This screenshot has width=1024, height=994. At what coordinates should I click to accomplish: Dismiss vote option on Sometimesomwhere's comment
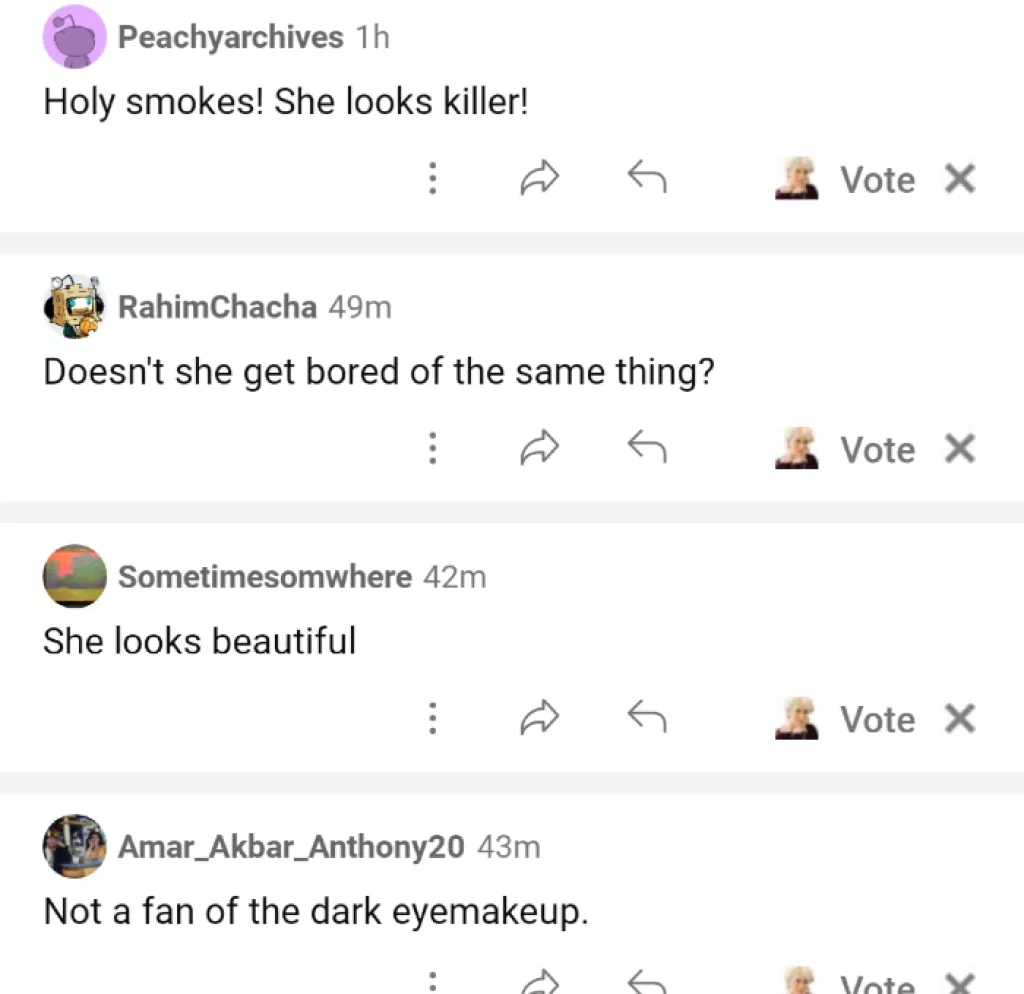(x=960, y=718)
